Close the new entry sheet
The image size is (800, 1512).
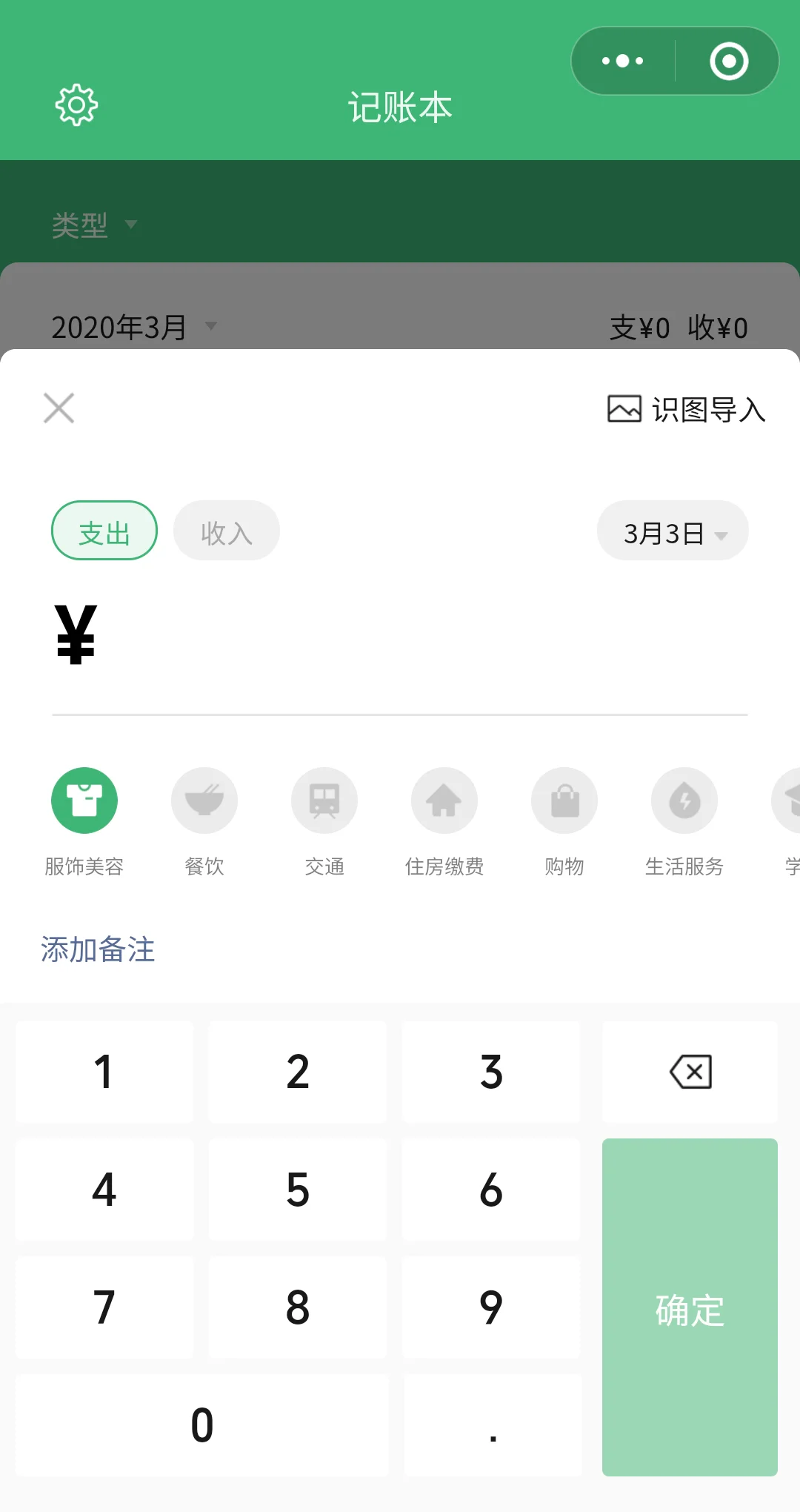coord(59,408)
